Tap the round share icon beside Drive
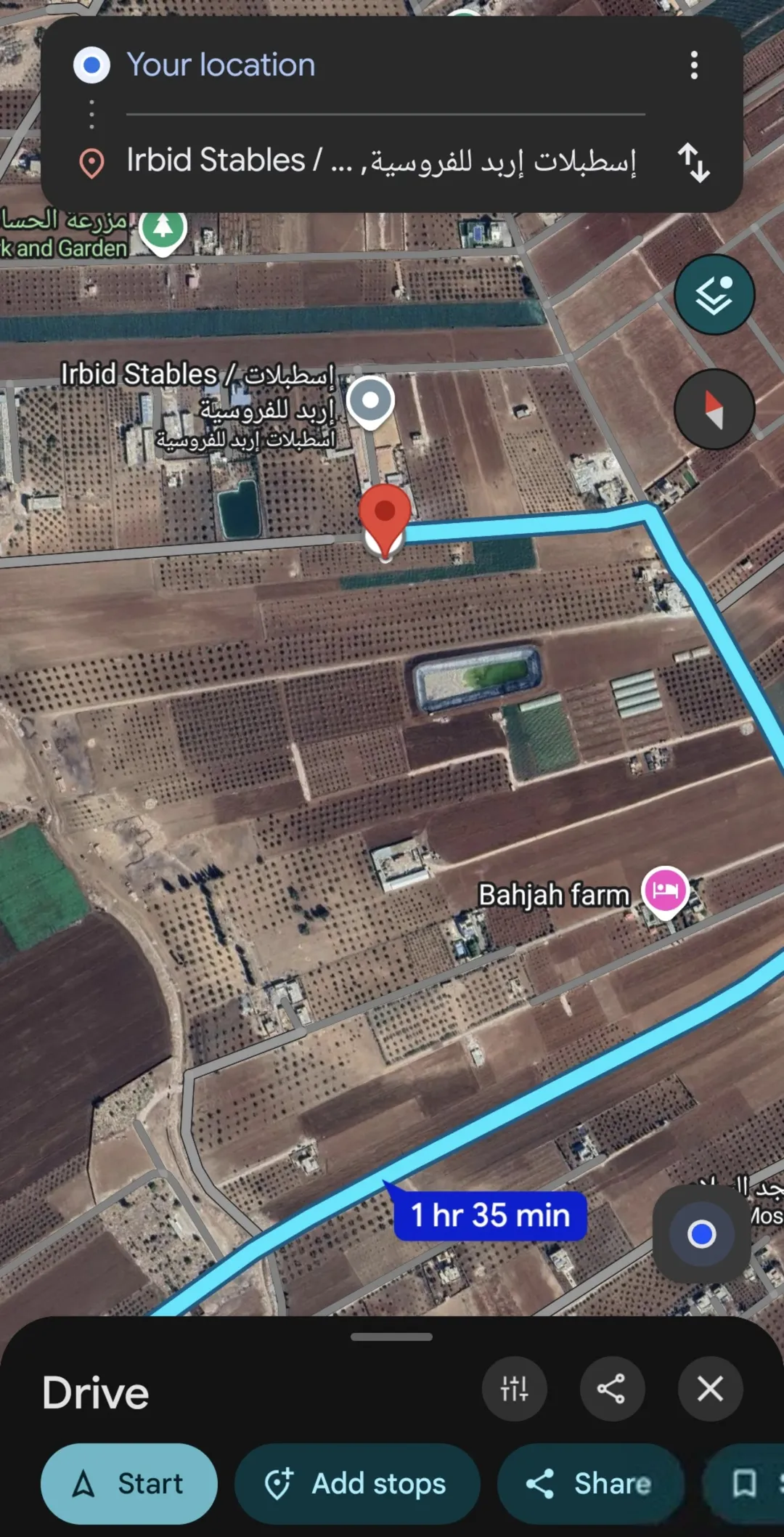 (x=611, y=1389)
